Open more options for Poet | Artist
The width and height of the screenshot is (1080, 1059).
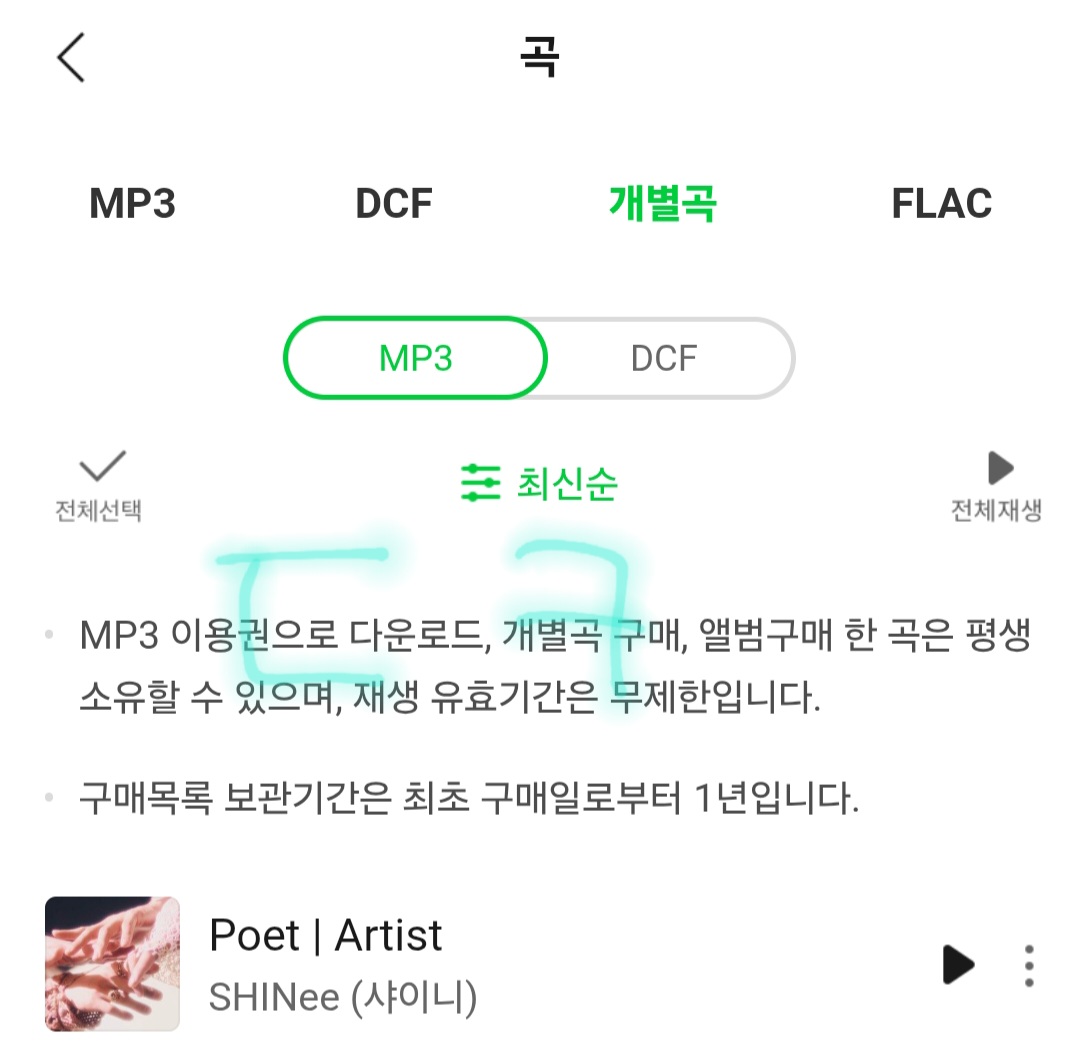[x=1029, y=965]
